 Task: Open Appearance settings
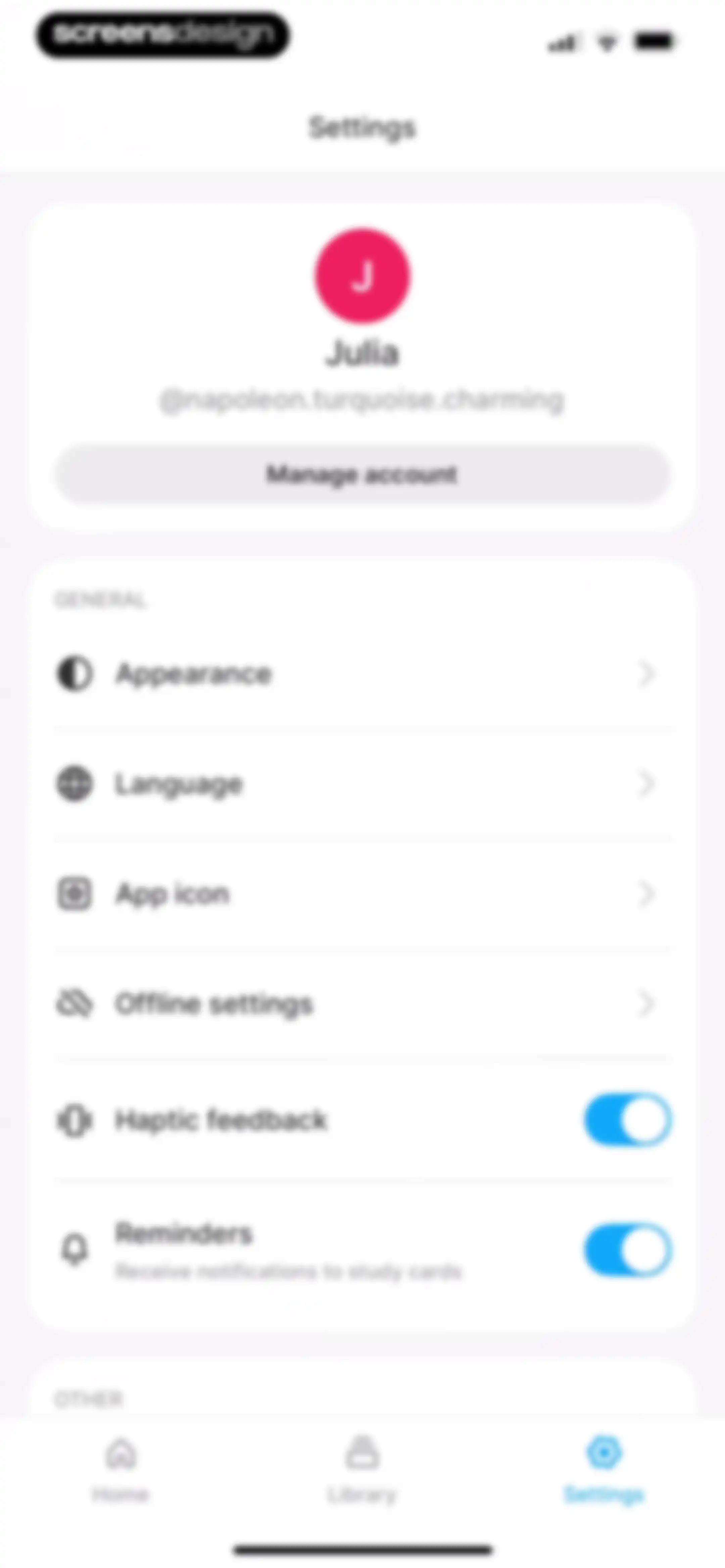(362, 673)
